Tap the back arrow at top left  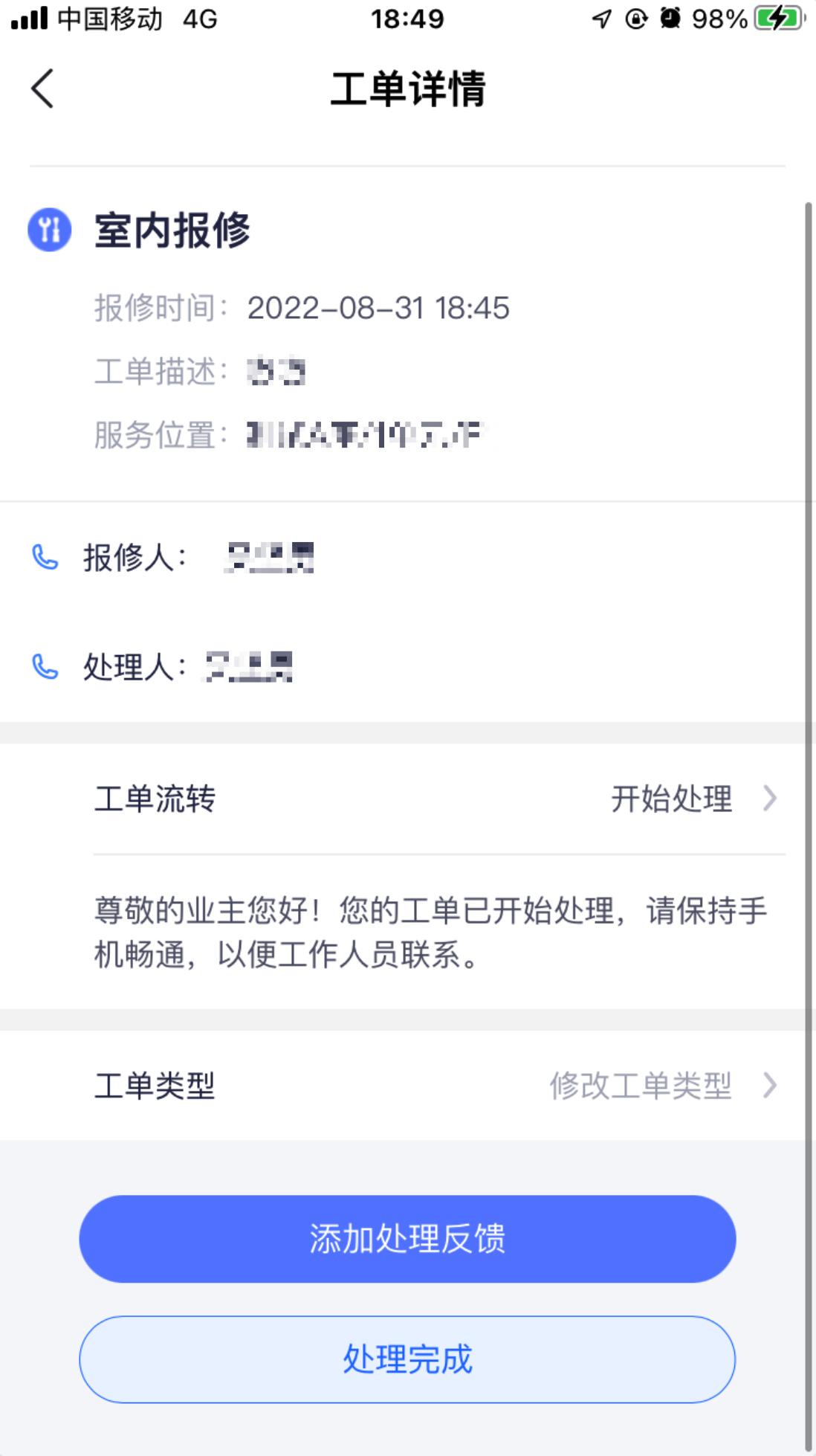[41, 88]
